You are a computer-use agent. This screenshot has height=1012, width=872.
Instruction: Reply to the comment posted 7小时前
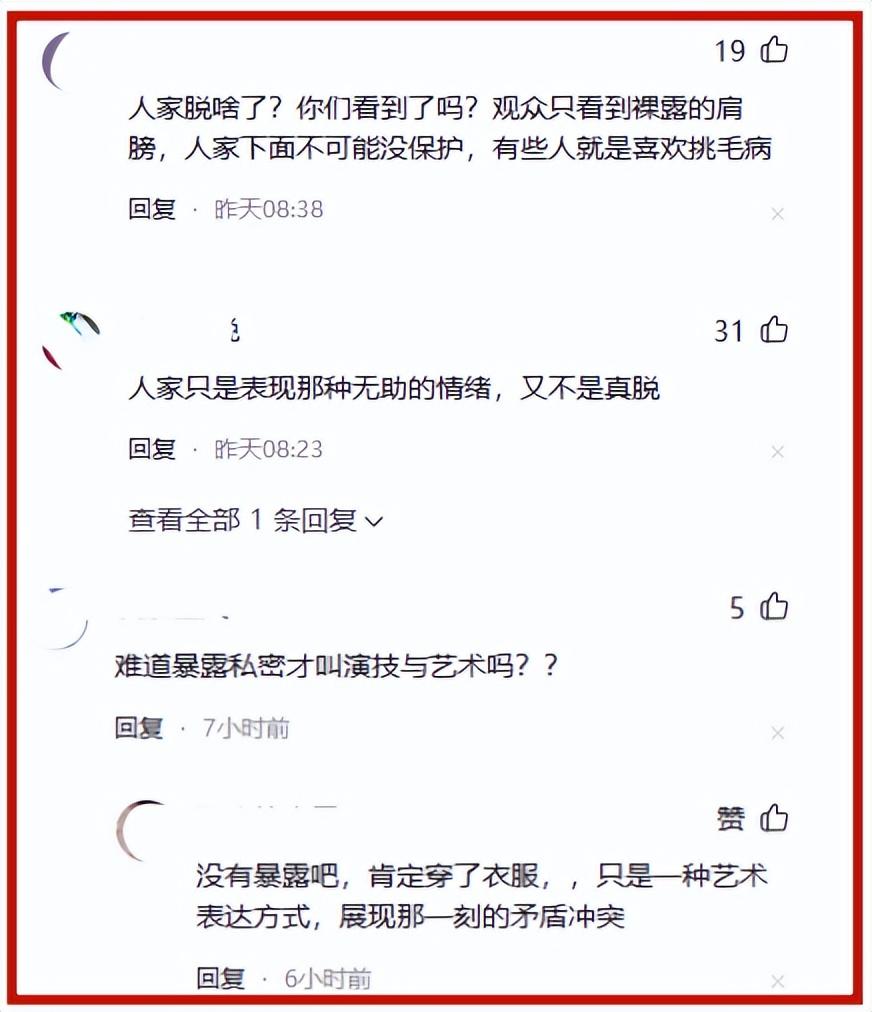point(139,728)
